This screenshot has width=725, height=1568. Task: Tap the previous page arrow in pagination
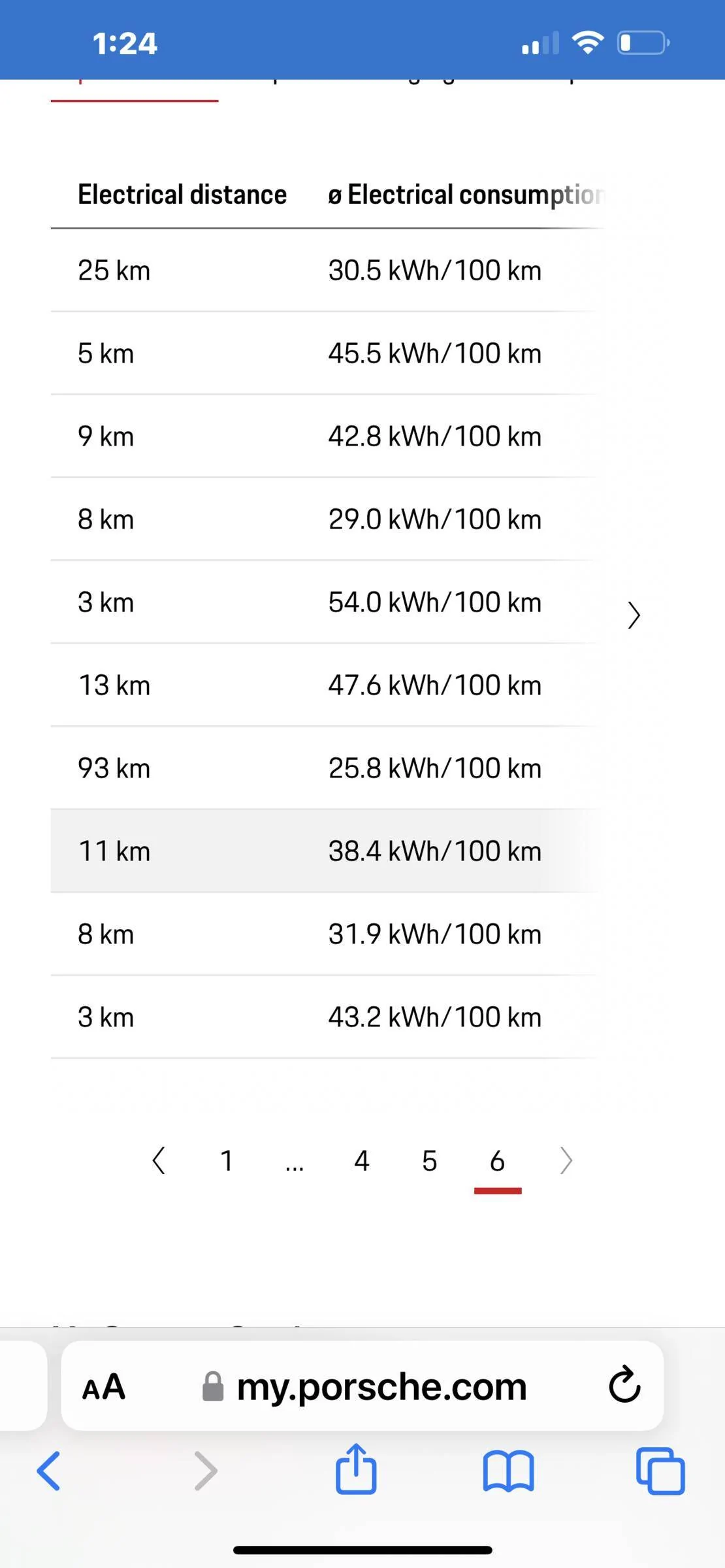[x=159, y=1161]
